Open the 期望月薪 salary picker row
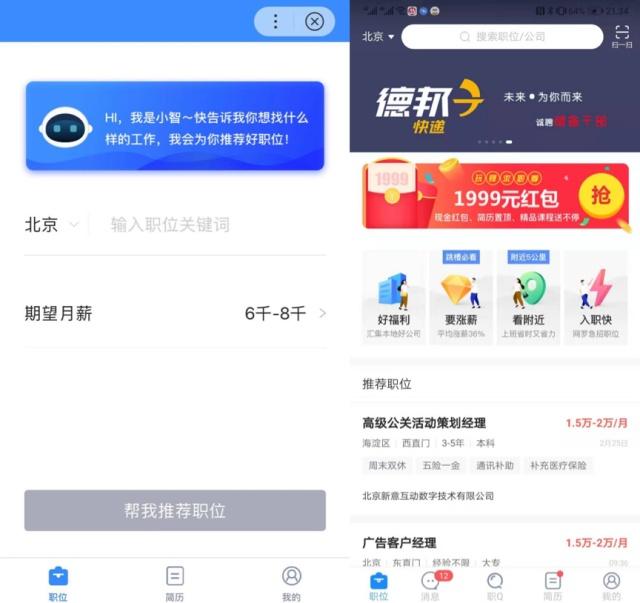 coord(175,313)
